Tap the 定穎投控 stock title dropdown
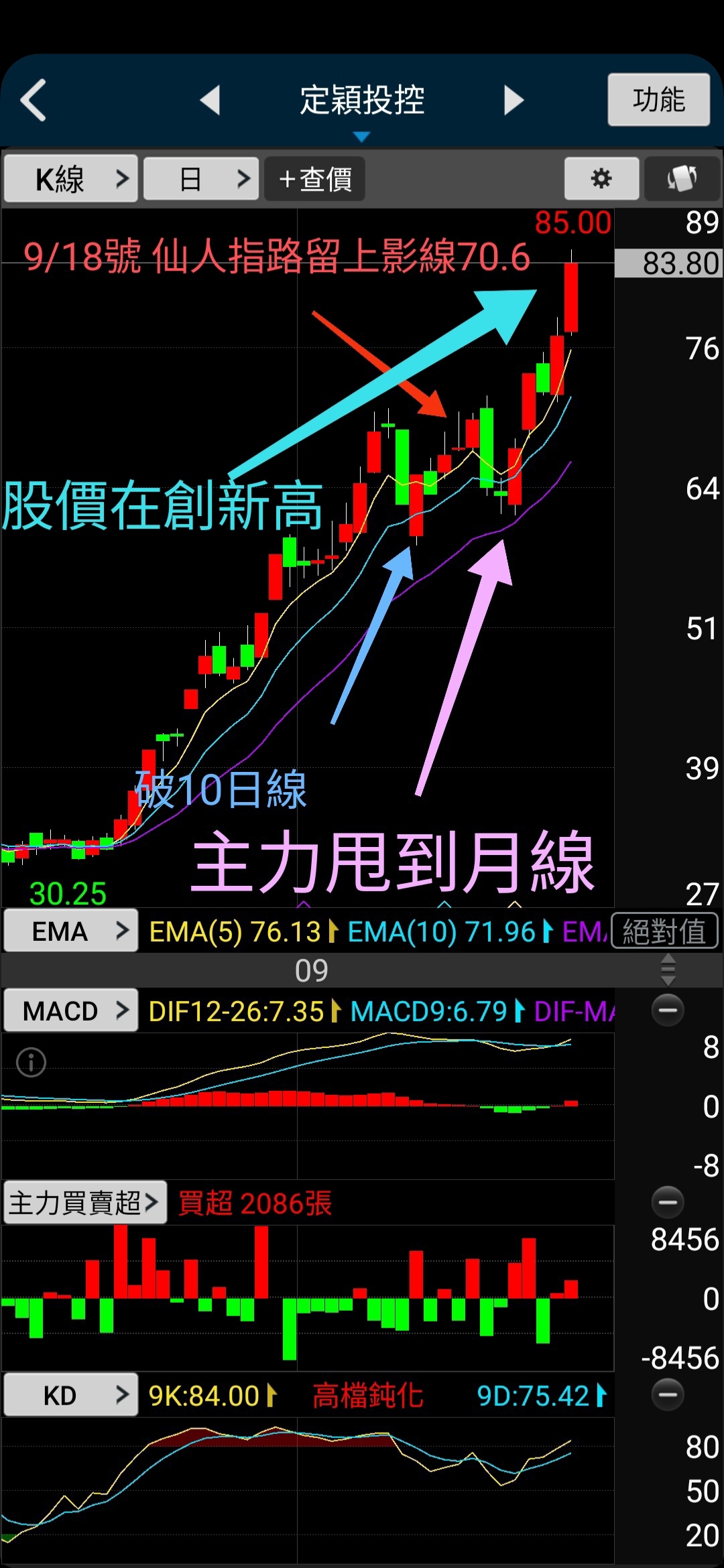The height and width of the screenshot is (1568, 724). pyautogui.click(x=362, y=107)
